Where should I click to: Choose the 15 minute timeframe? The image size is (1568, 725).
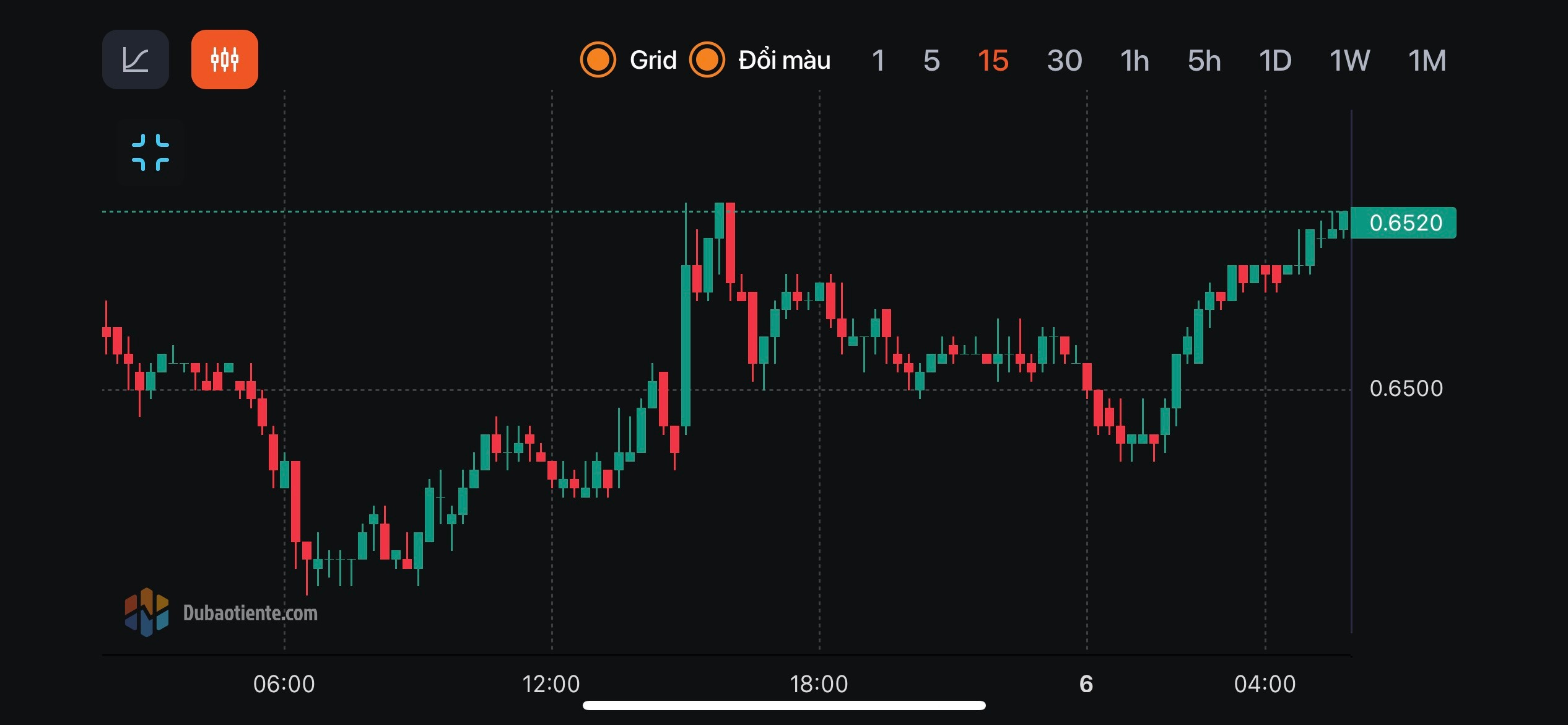(x=993, y=61)
